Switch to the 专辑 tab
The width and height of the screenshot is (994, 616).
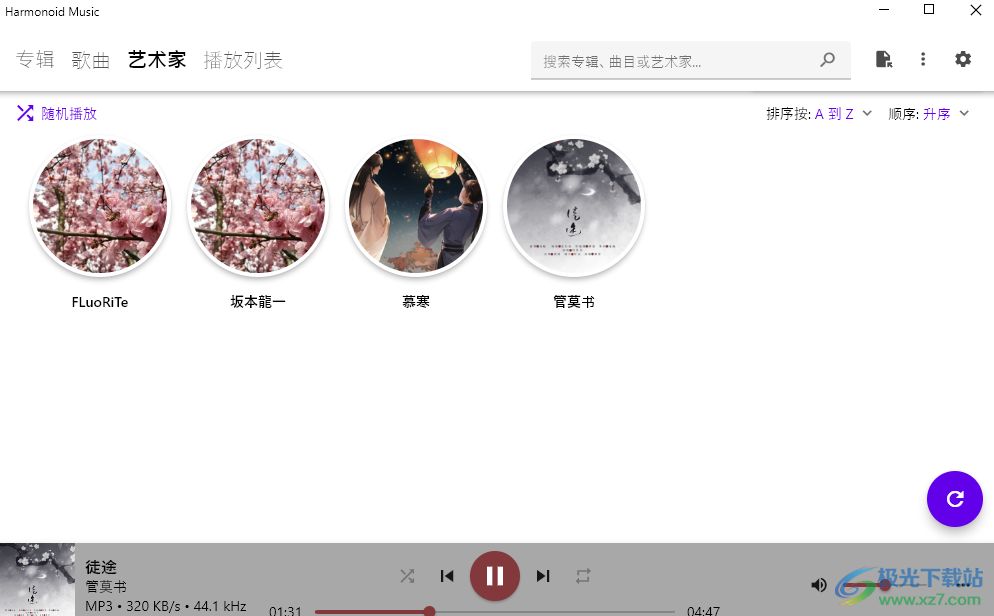(x=35, y=60)
